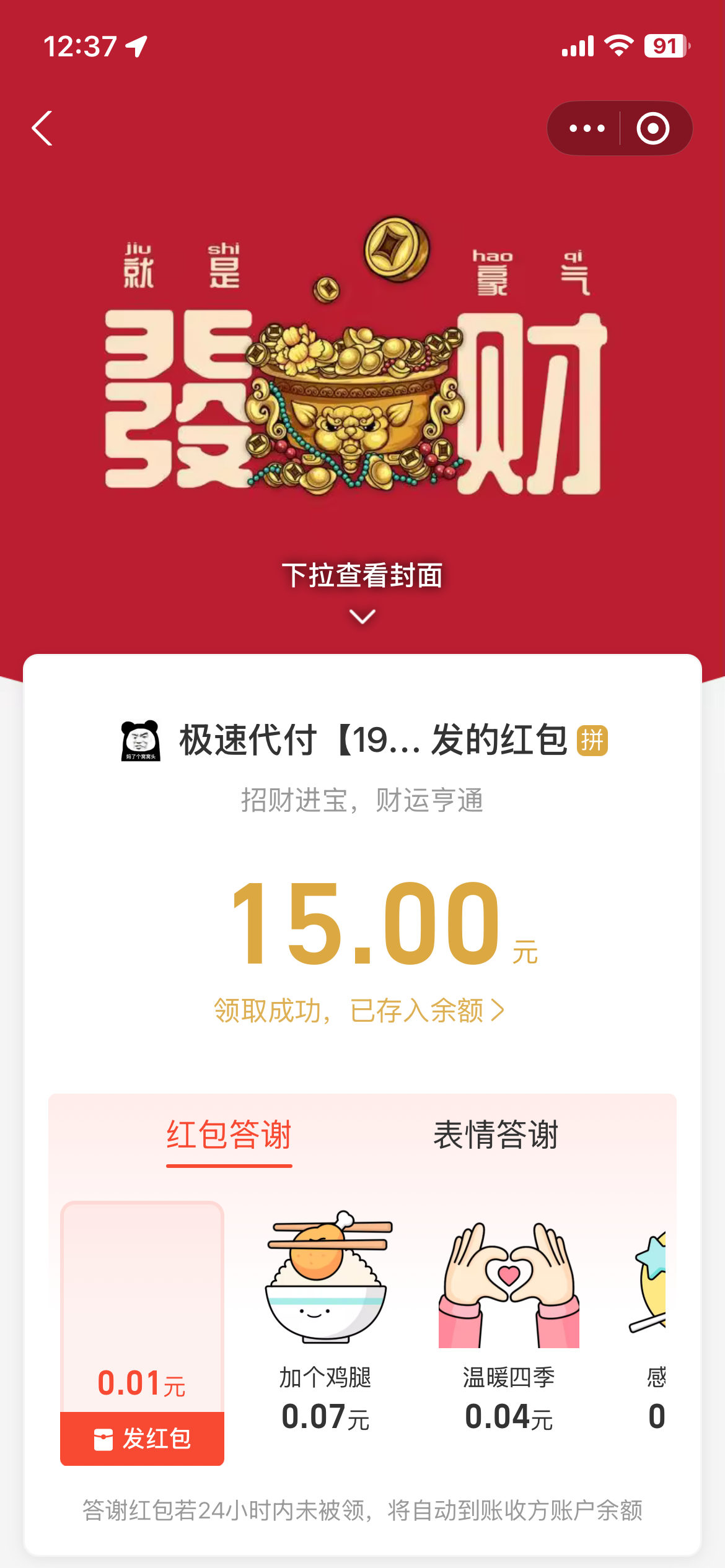Expand the red packet cover with 下拉查看封面 chevron
Screen dimensions: 725x1568
[x=362, y=616]
